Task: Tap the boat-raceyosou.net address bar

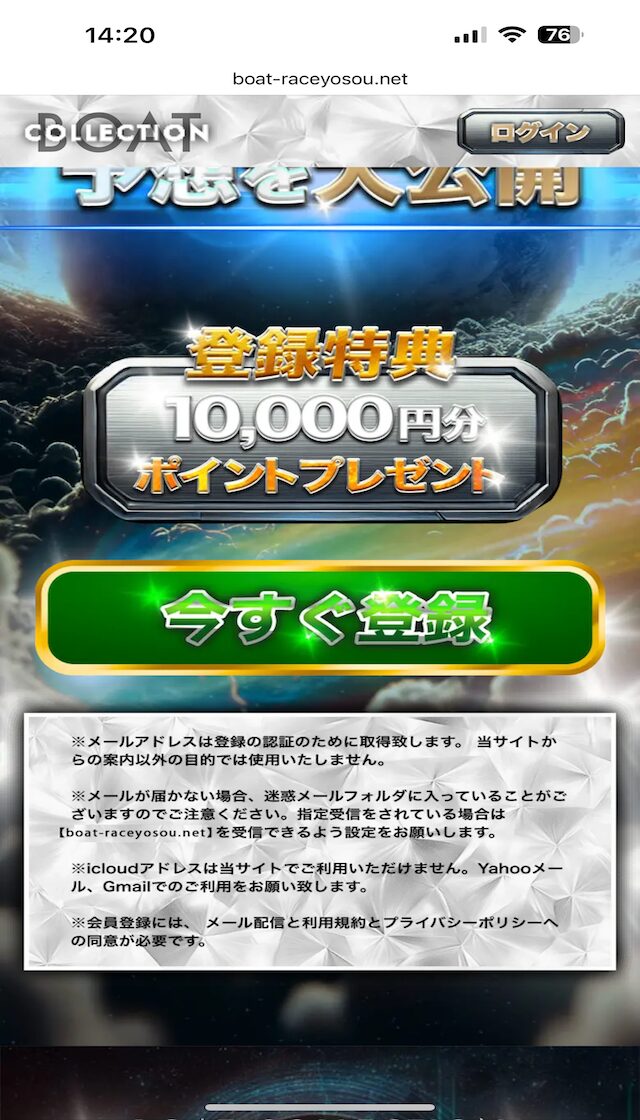Action: pyautogui.click(x=320, y=79)
